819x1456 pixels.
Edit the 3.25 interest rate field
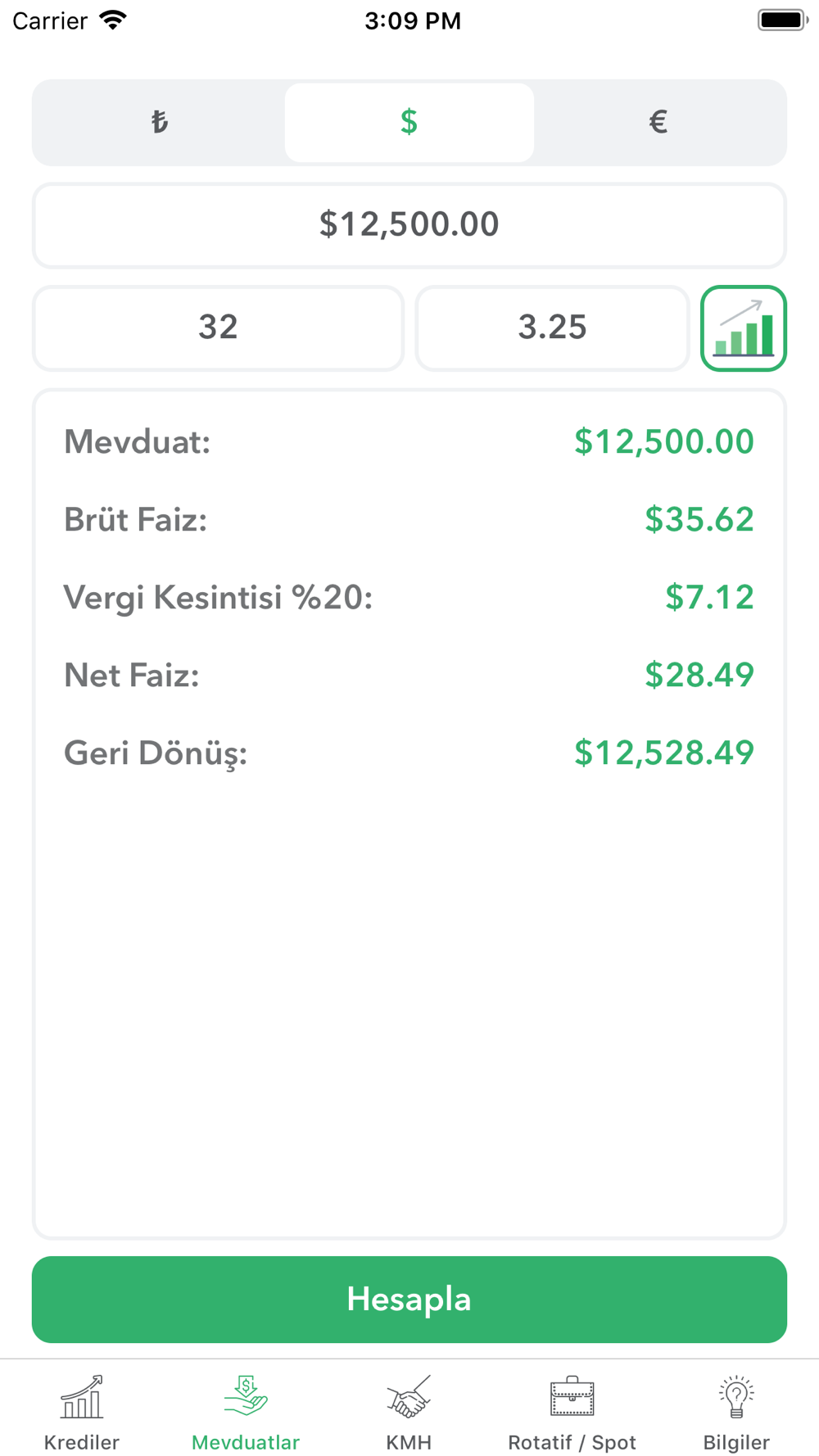coord(552,328)
